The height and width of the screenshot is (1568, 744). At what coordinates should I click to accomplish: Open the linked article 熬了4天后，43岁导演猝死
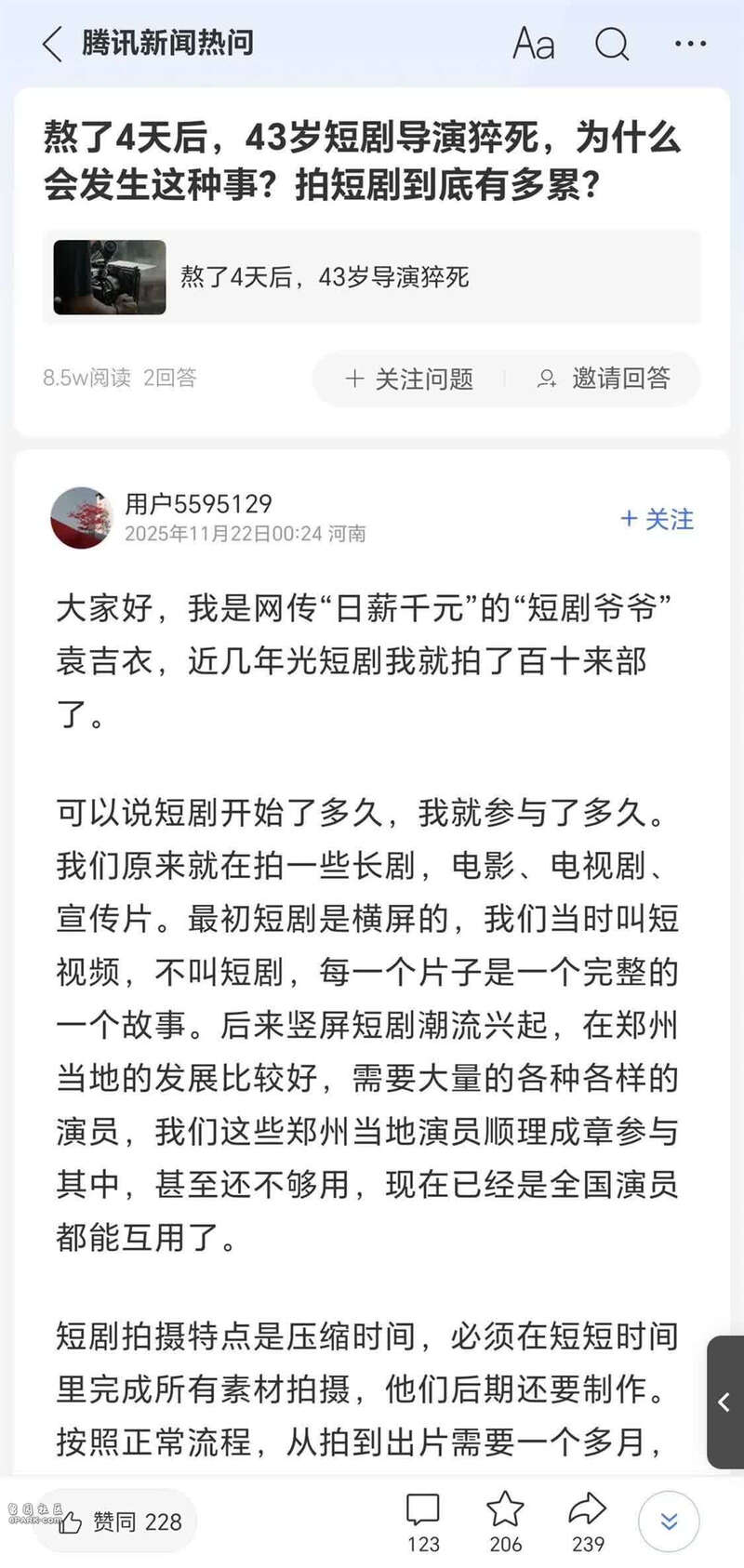(371, 277)
